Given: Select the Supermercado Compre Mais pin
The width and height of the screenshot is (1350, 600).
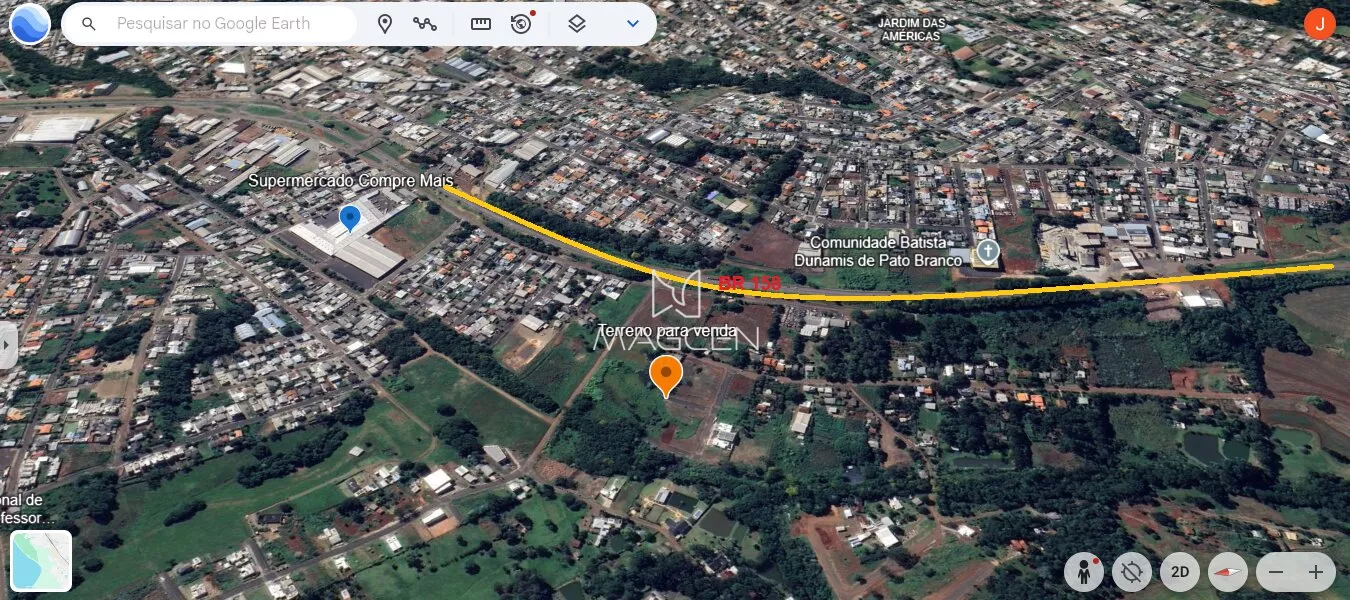Looking at the screenshot, I should tap(349, 217).
